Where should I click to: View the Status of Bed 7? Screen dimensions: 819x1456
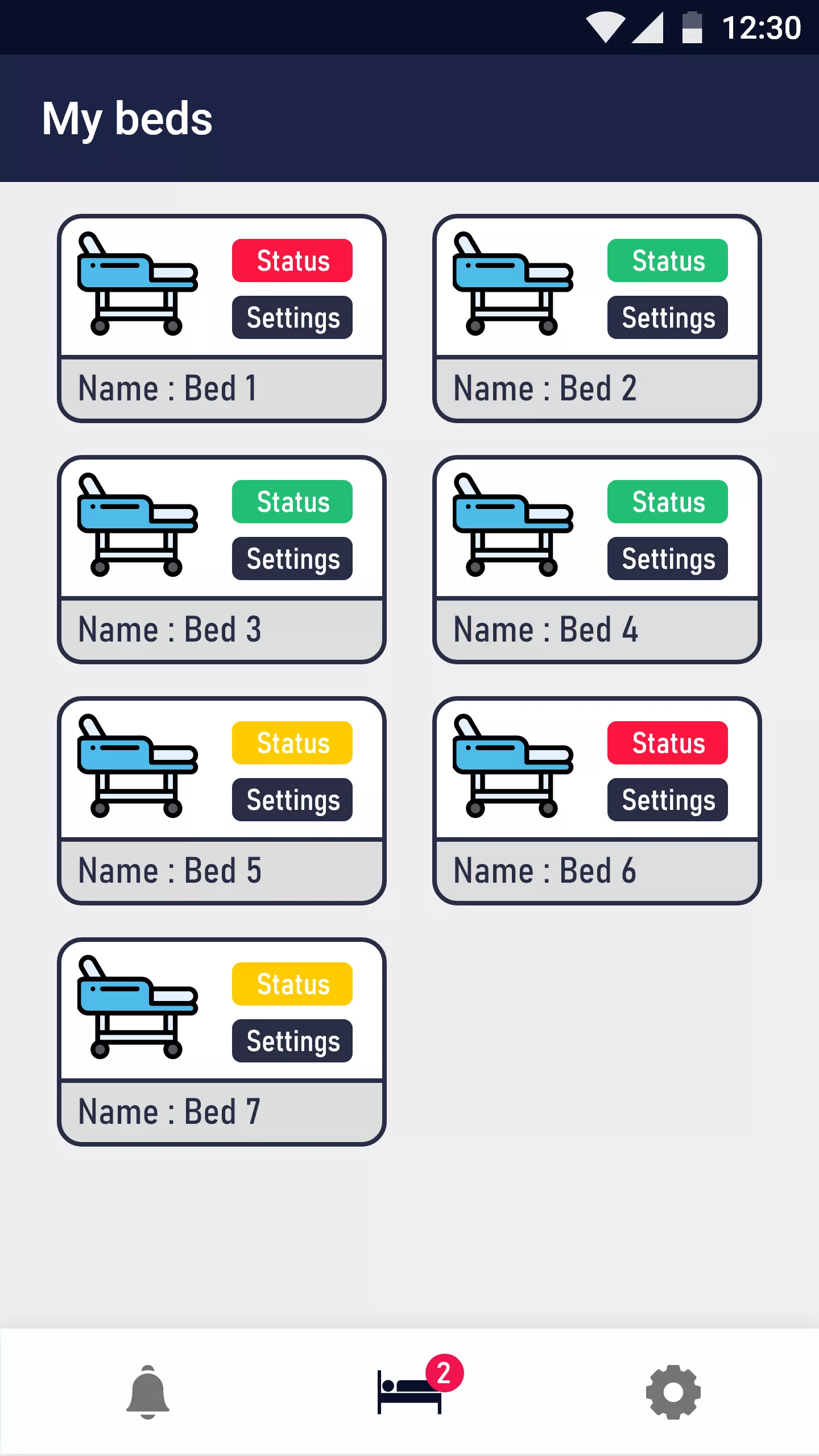pos(292,984)
